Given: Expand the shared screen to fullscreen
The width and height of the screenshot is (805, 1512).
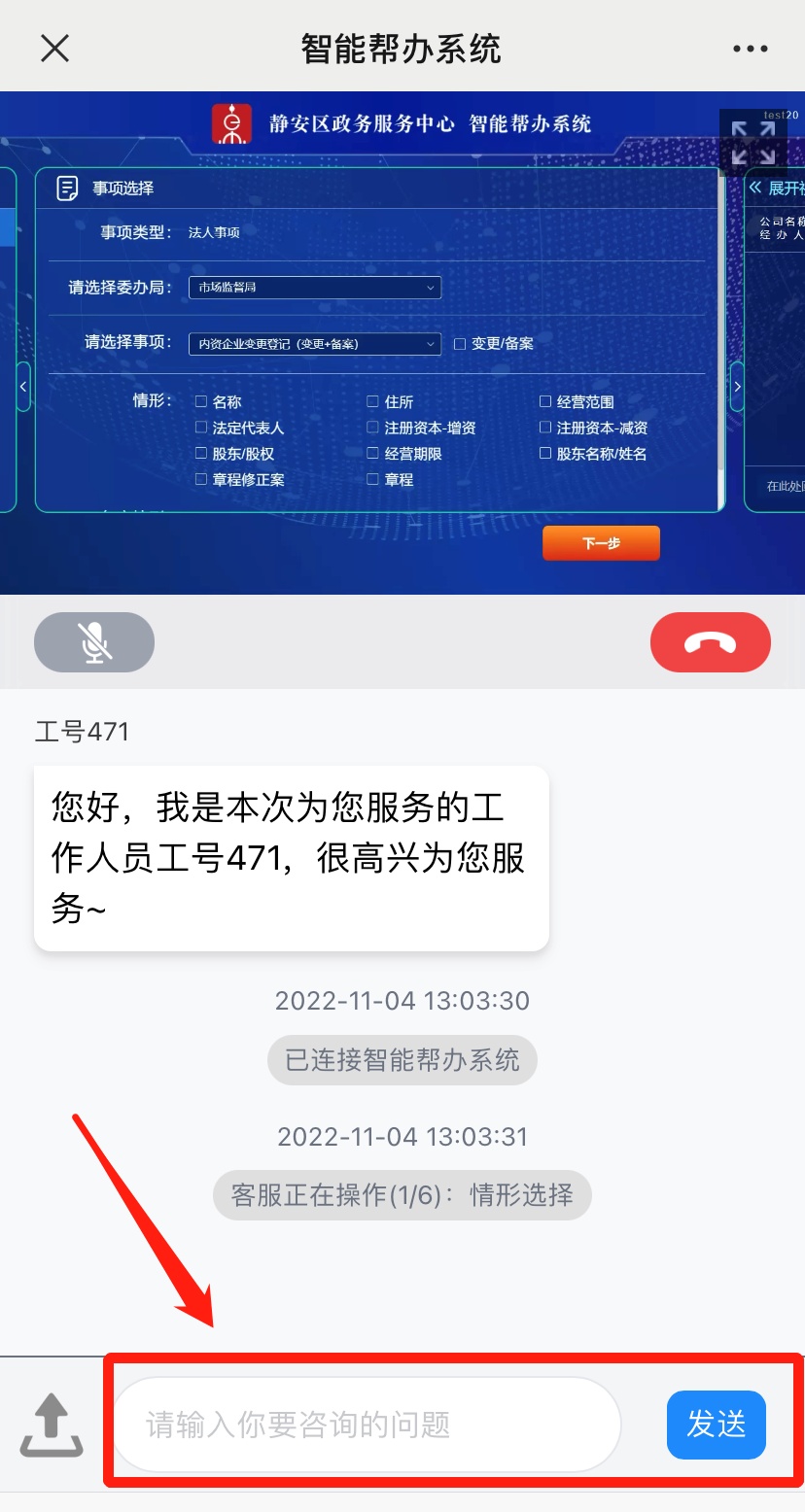Looking at the screenshot, I should coord(753,142).
